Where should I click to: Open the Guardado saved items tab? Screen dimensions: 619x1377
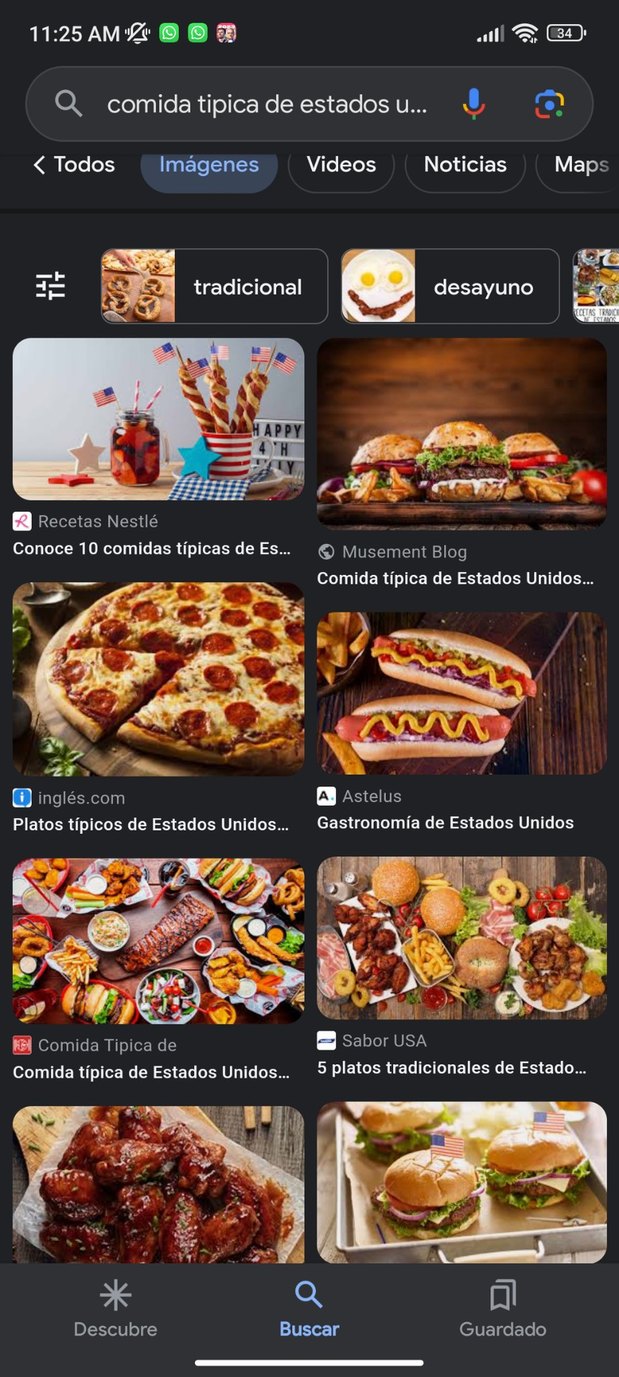503,1310
